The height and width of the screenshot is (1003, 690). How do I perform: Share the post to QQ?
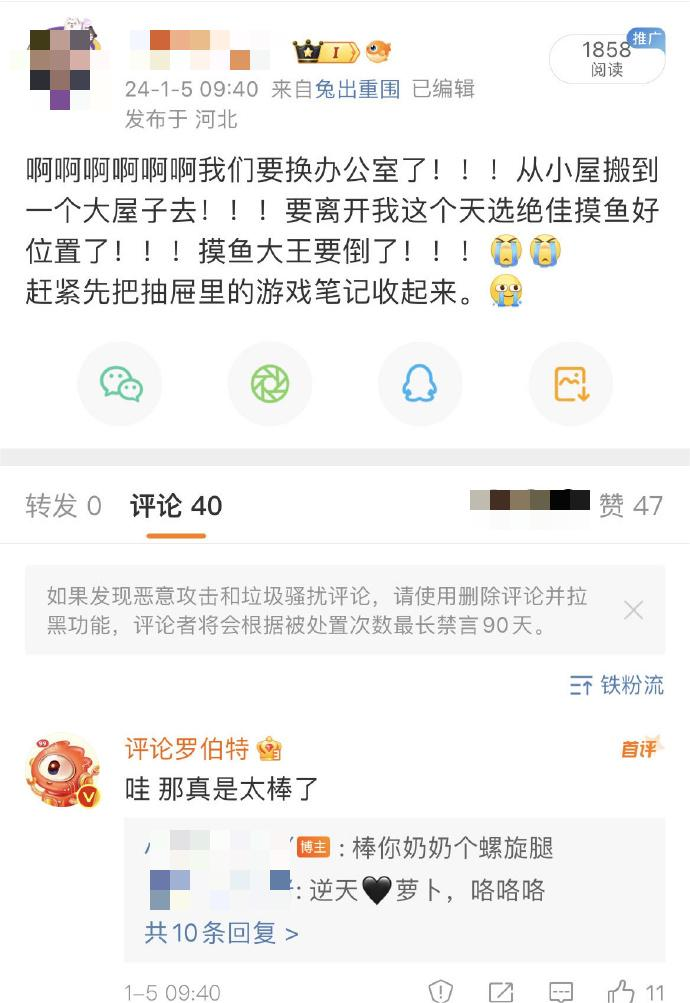(x=420, y=384)
